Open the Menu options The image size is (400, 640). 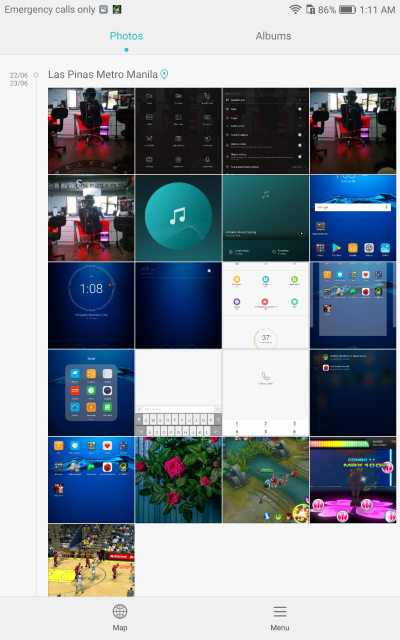[x=280, y=618]
